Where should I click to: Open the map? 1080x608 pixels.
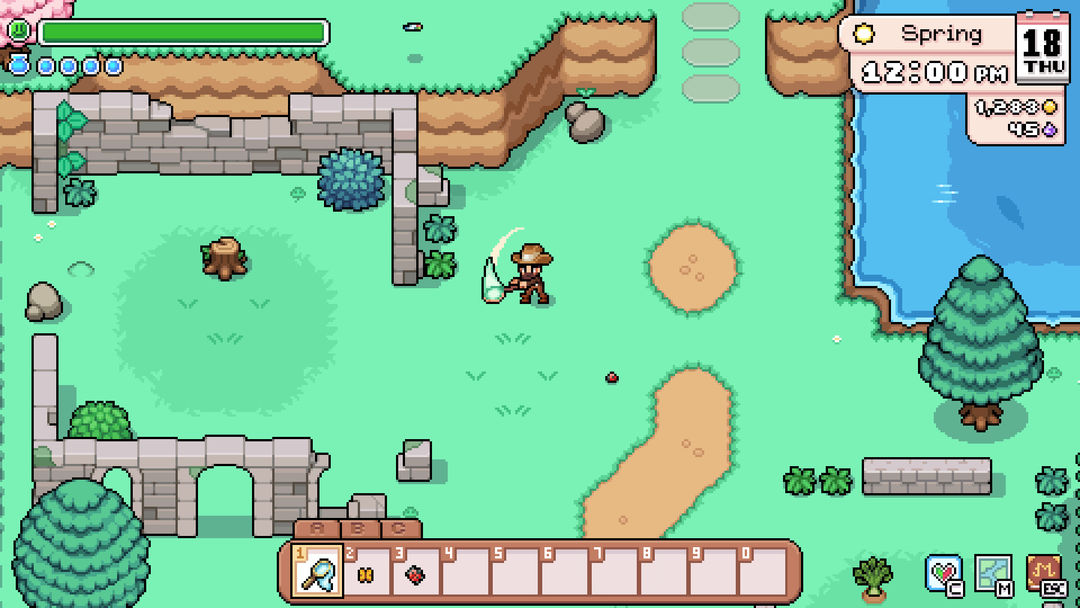pyautogui.click(x=993, y=574)
